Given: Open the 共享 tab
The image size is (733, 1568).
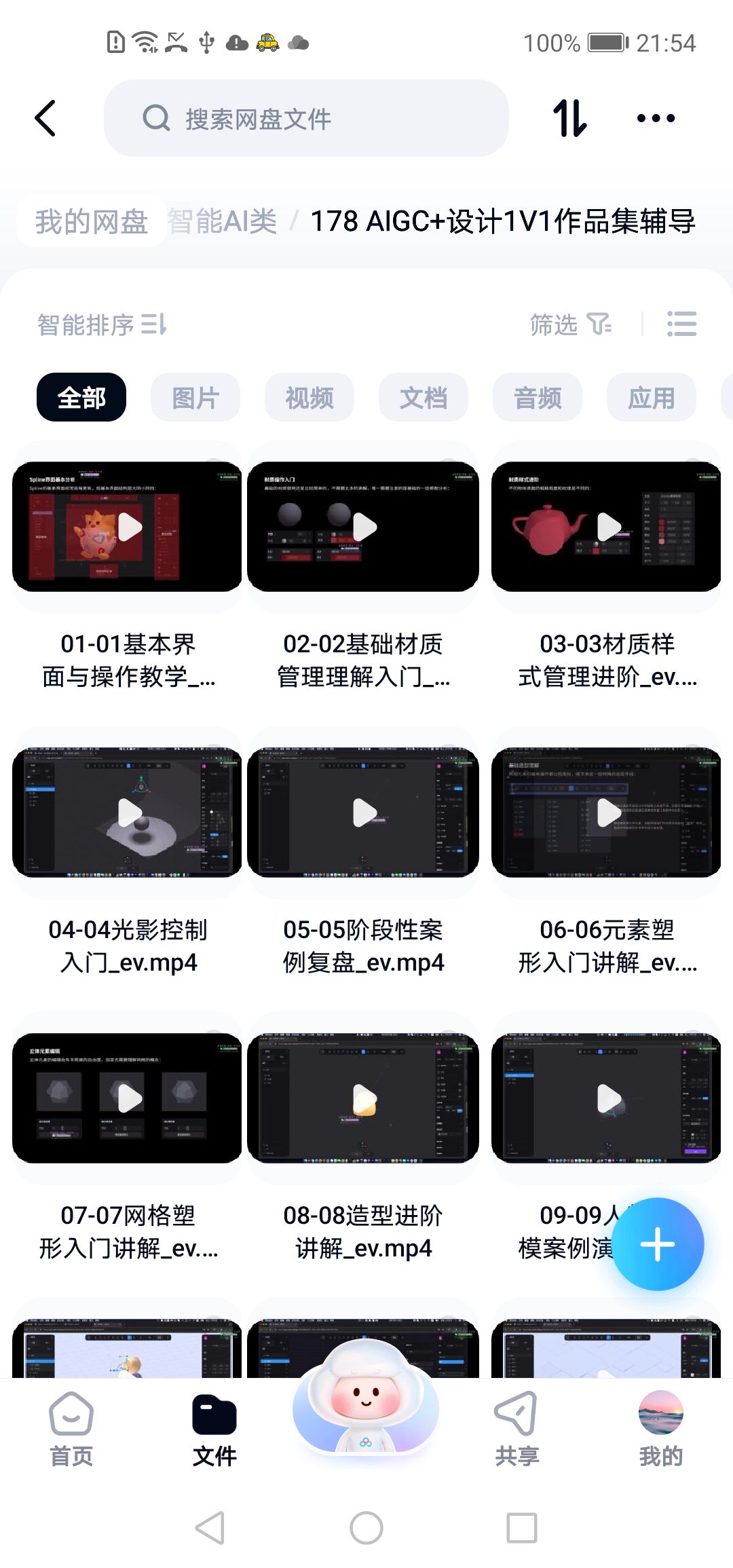Looking at the screenshot, I should click(516, 1428).
